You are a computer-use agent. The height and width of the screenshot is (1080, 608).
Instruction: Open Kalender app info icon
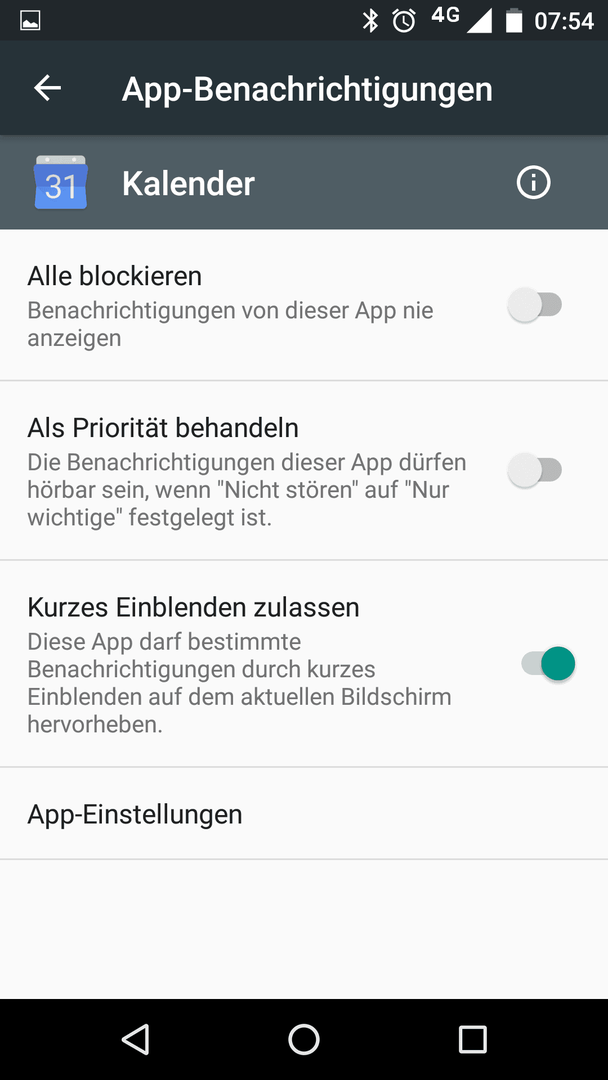coord(534,183)
